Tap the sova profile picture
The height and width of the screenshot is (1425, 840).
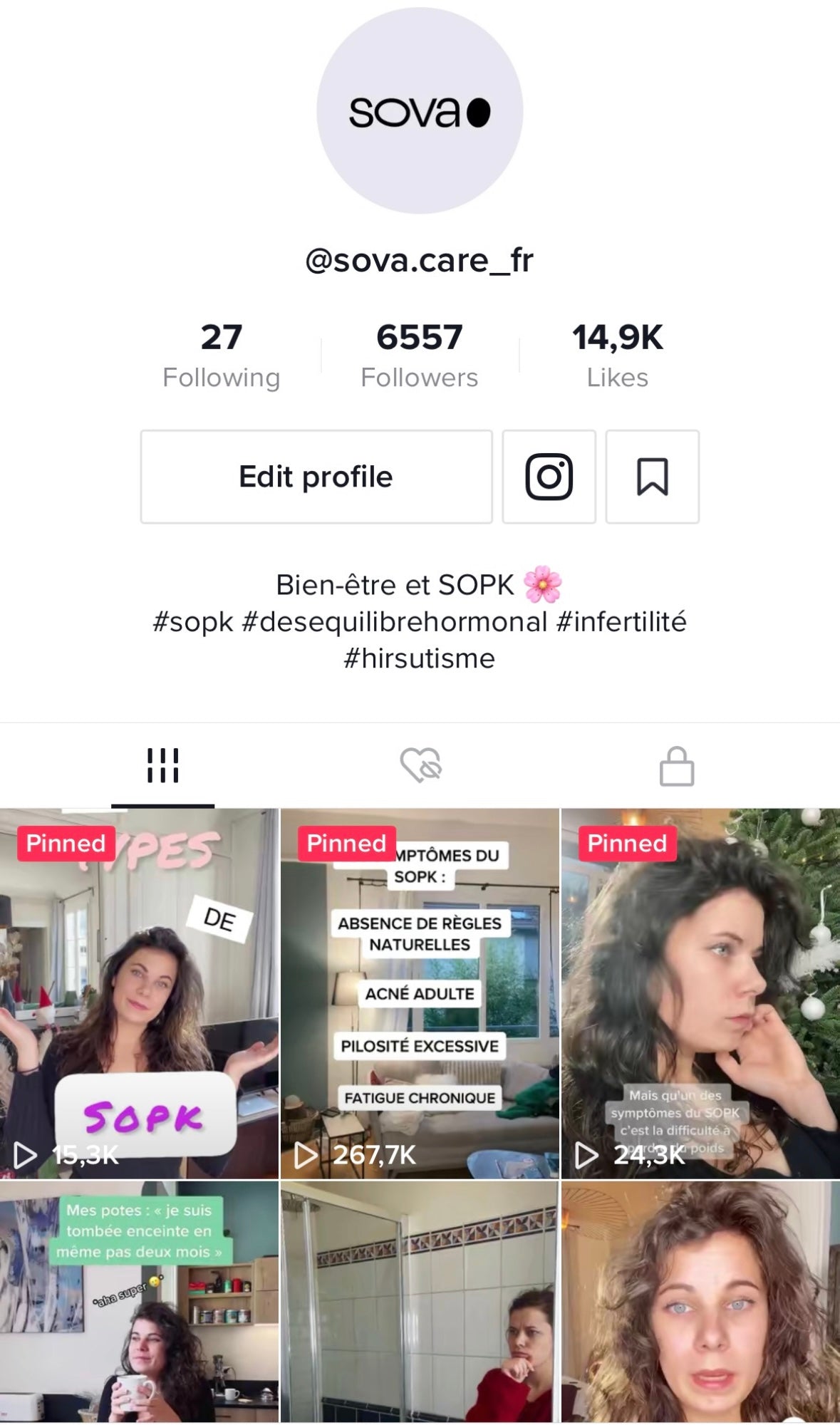(420, 110)
